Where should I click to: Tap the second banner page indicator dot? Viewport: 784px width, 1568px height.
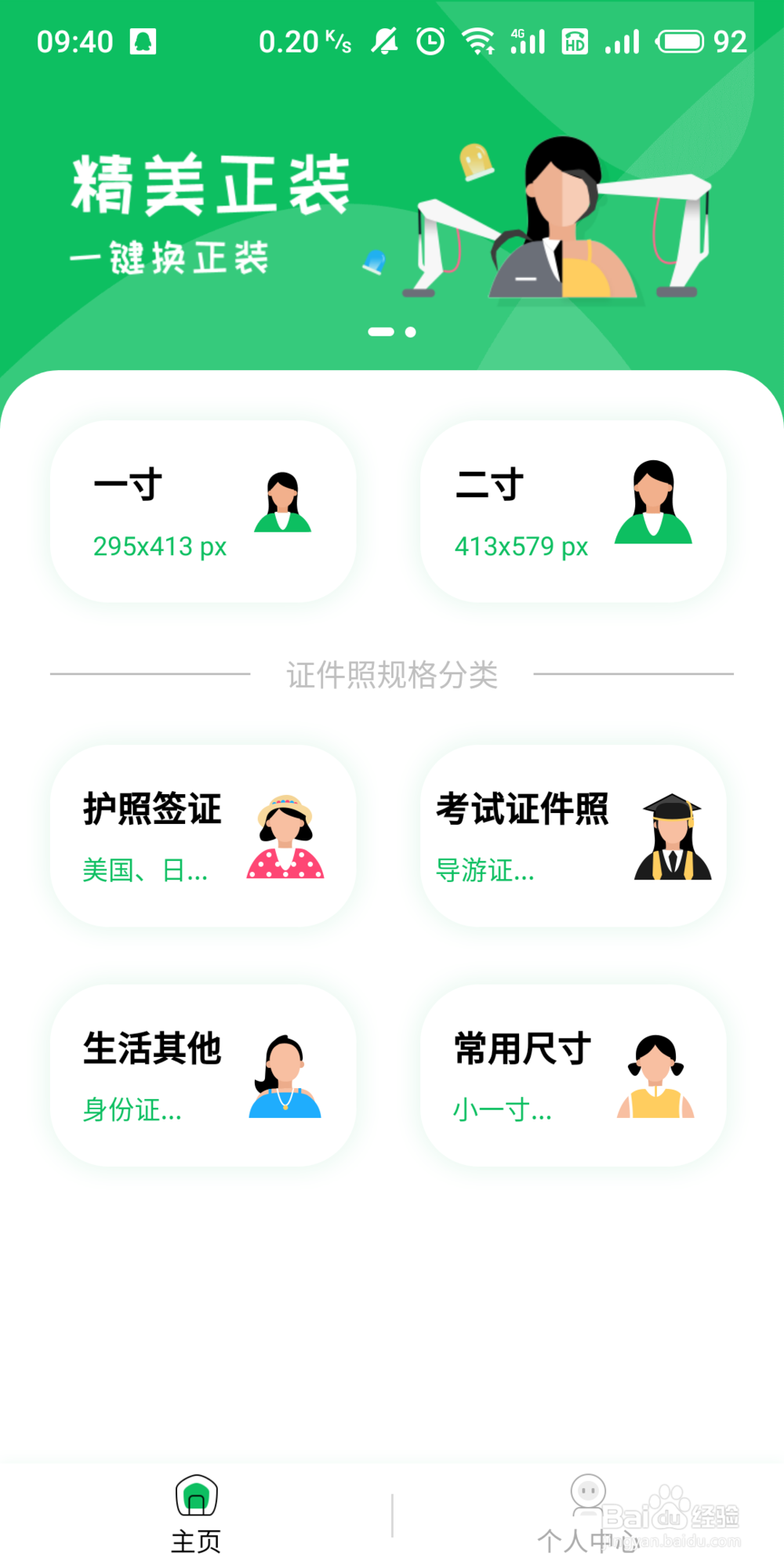[410, 332]
